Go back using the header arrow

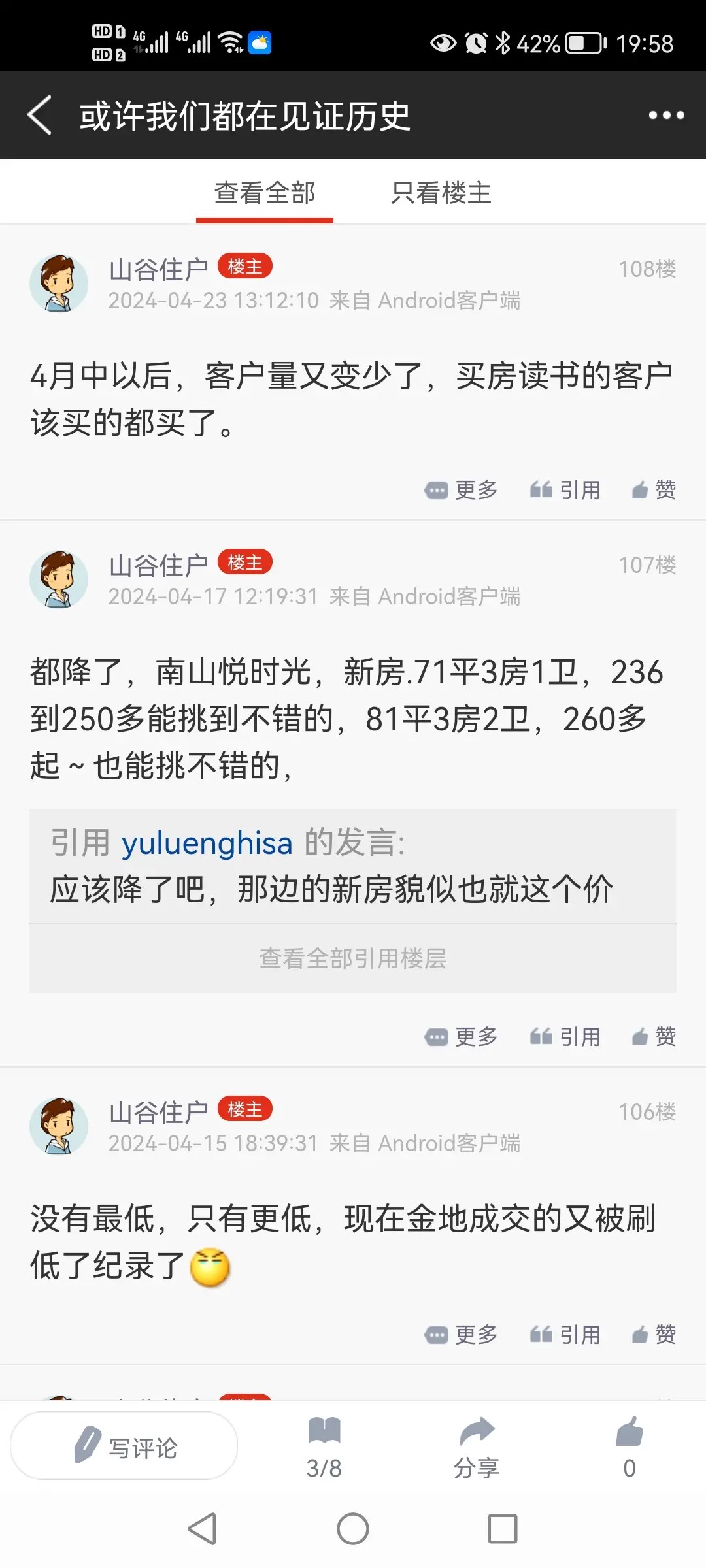pos(41,115)
